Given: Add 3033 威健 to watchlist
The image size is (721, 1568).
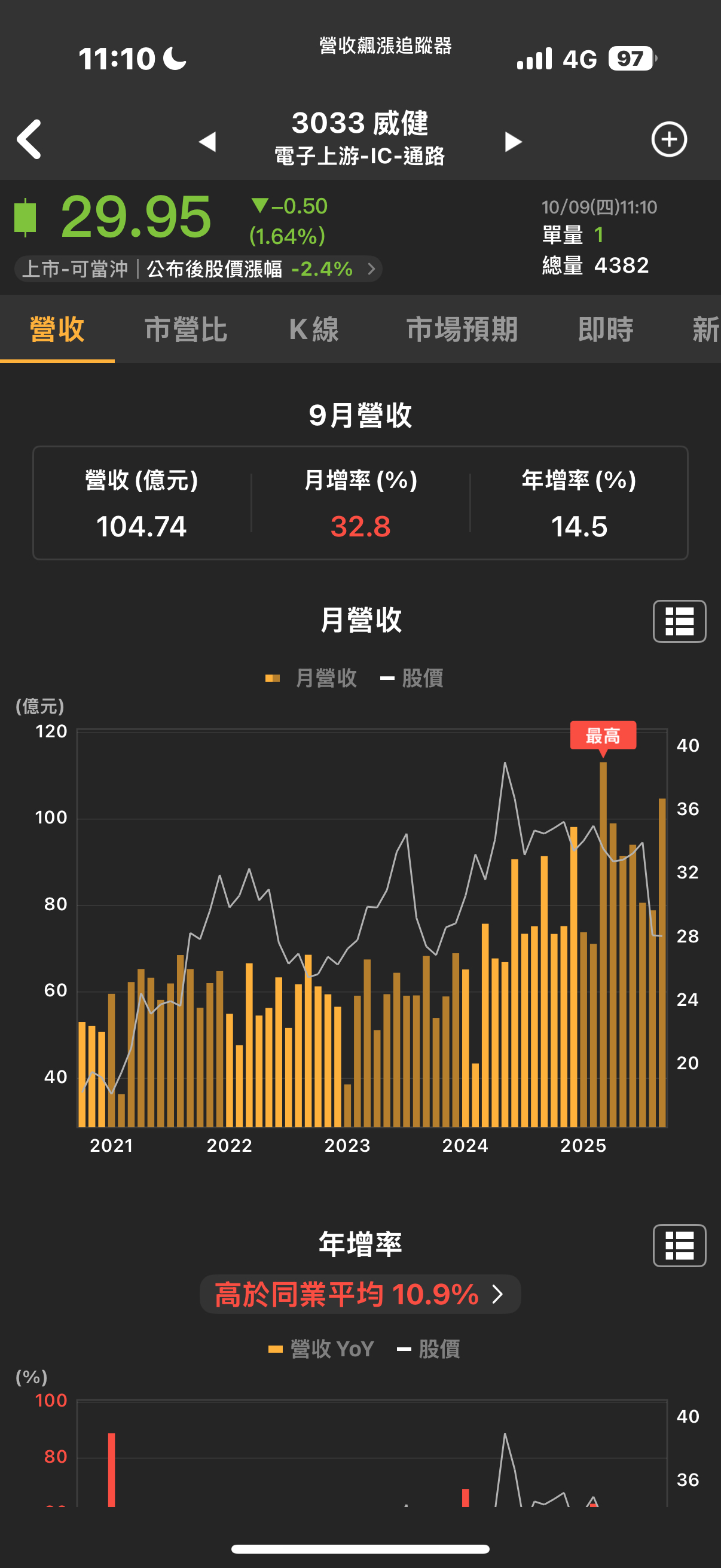Looking at the screenshot, I should pos(668,139).
